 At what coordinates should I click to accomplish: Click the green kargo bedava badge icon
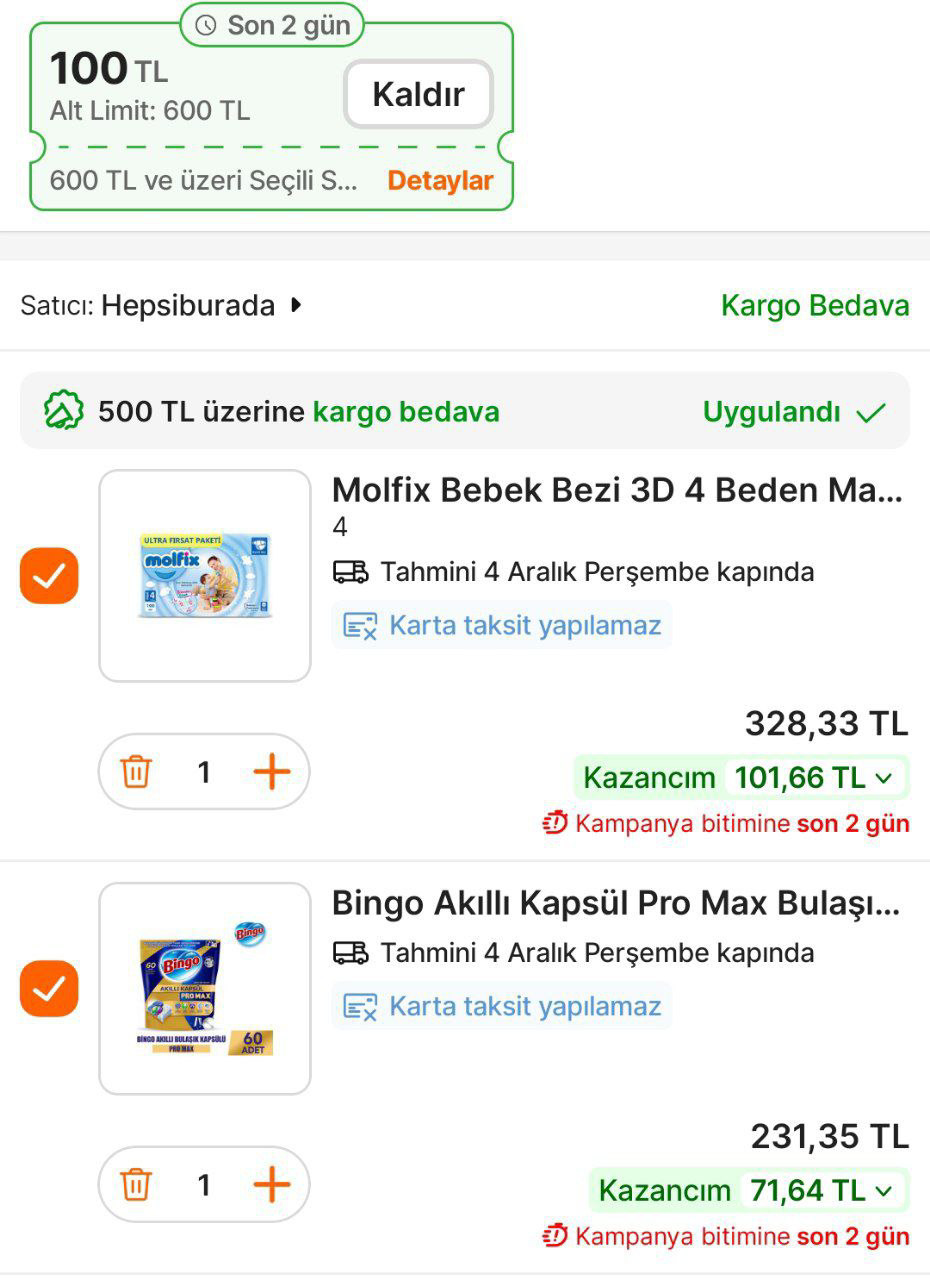63,410
